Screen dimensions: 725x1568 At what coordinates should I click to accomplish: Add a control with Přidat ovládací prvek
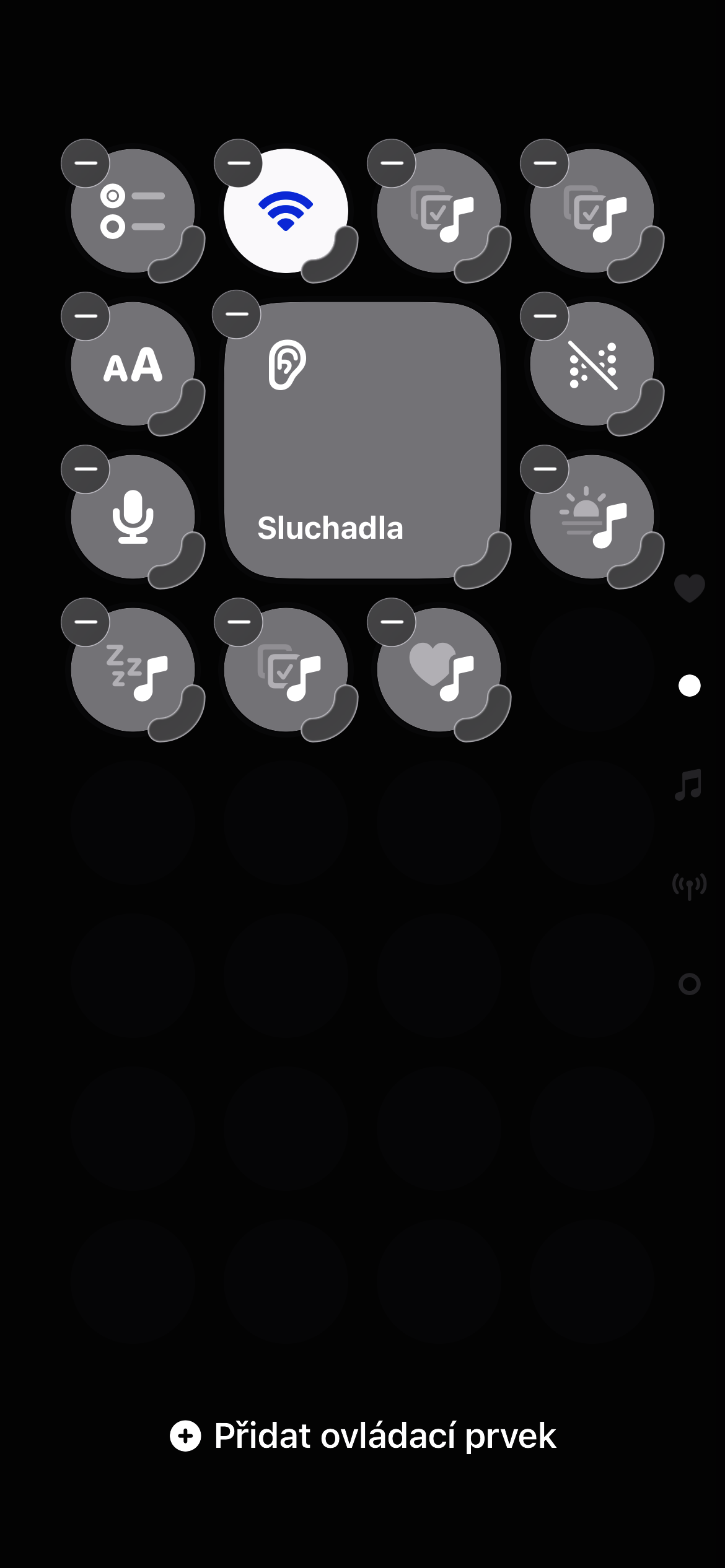(x=363, y=1436)
